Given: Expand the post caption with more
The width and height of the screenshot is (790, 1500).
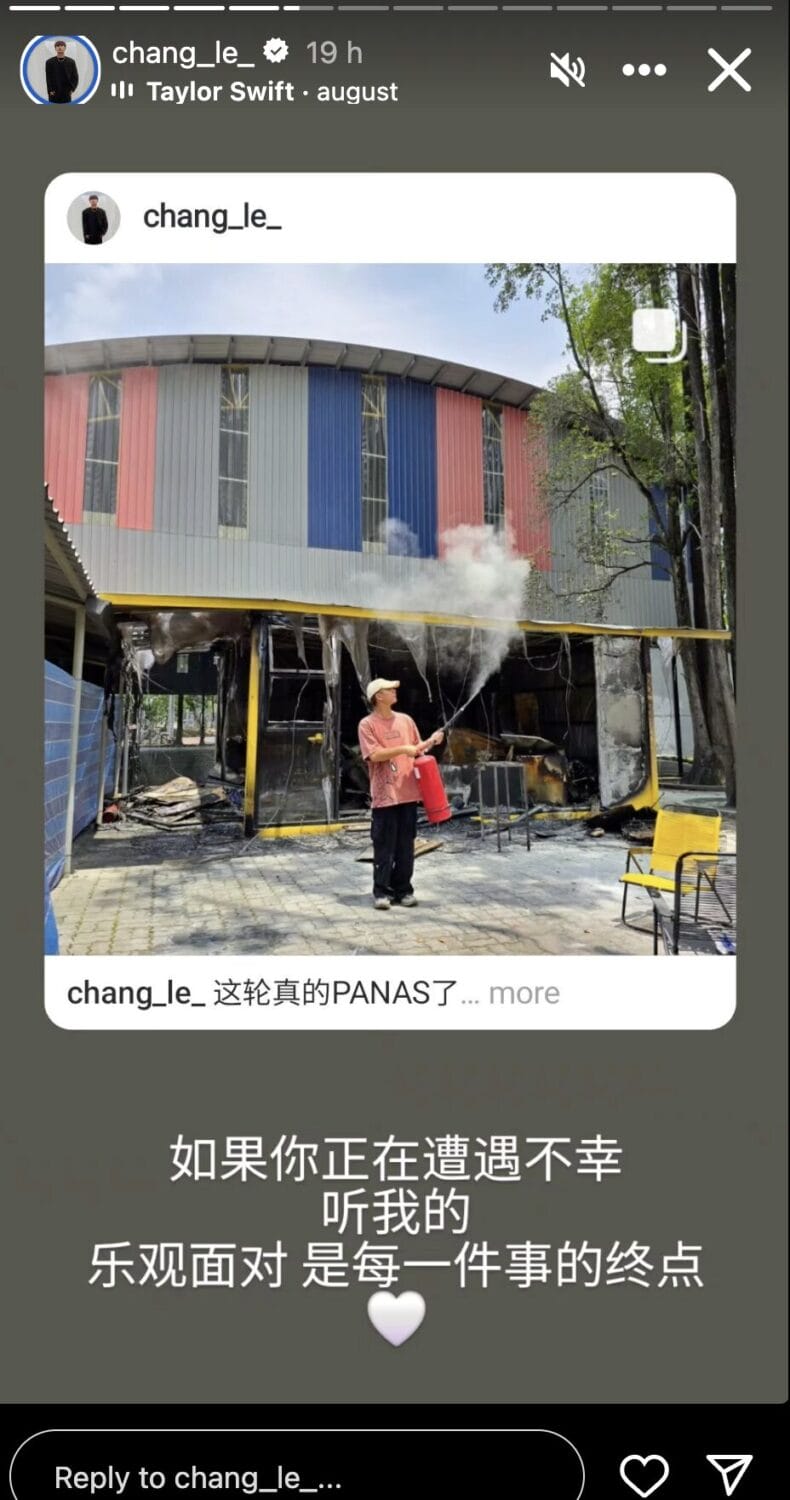Looking at the screenshot, I should pyautogui.click(x=523, y=993).
